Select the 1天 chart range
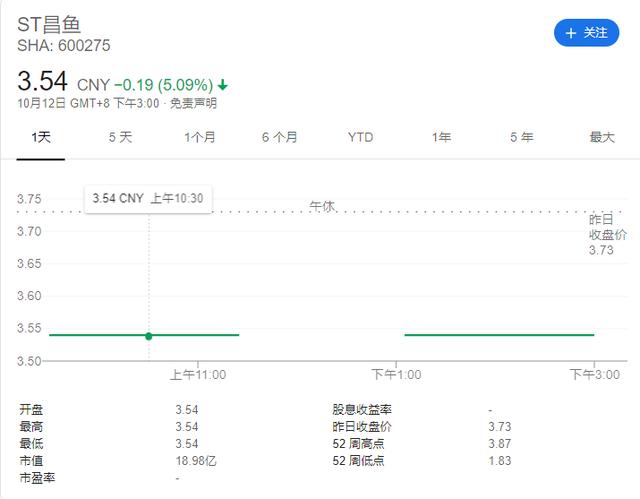 41,137
